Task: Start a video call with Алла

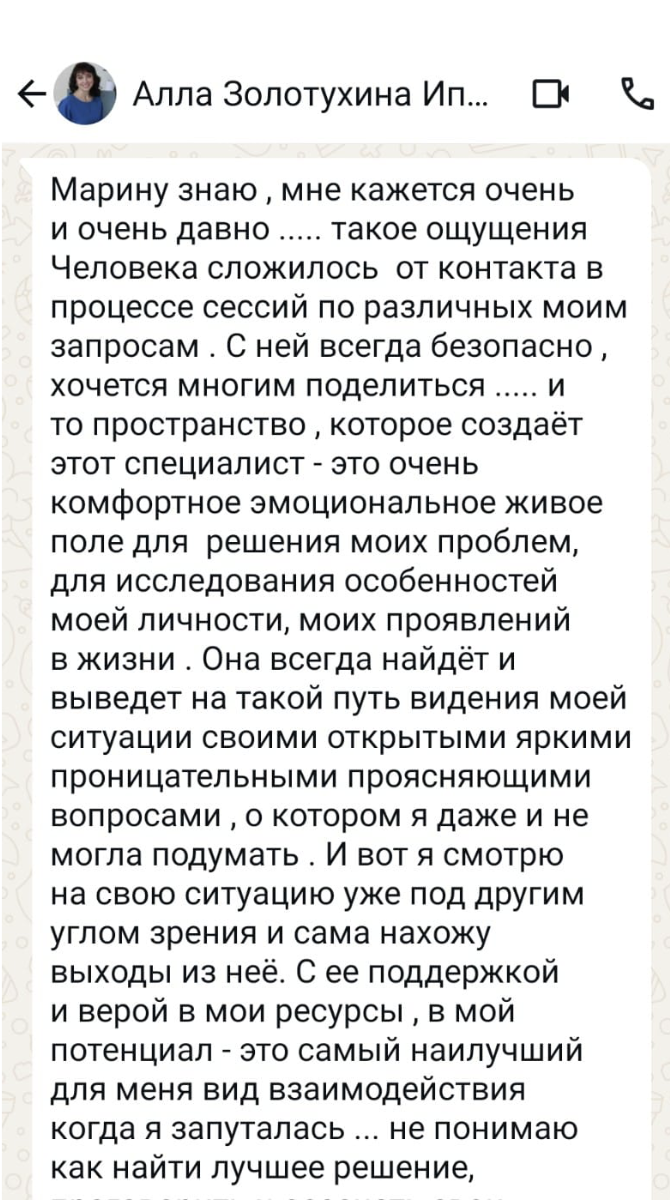Action: [x=551, y=95]
